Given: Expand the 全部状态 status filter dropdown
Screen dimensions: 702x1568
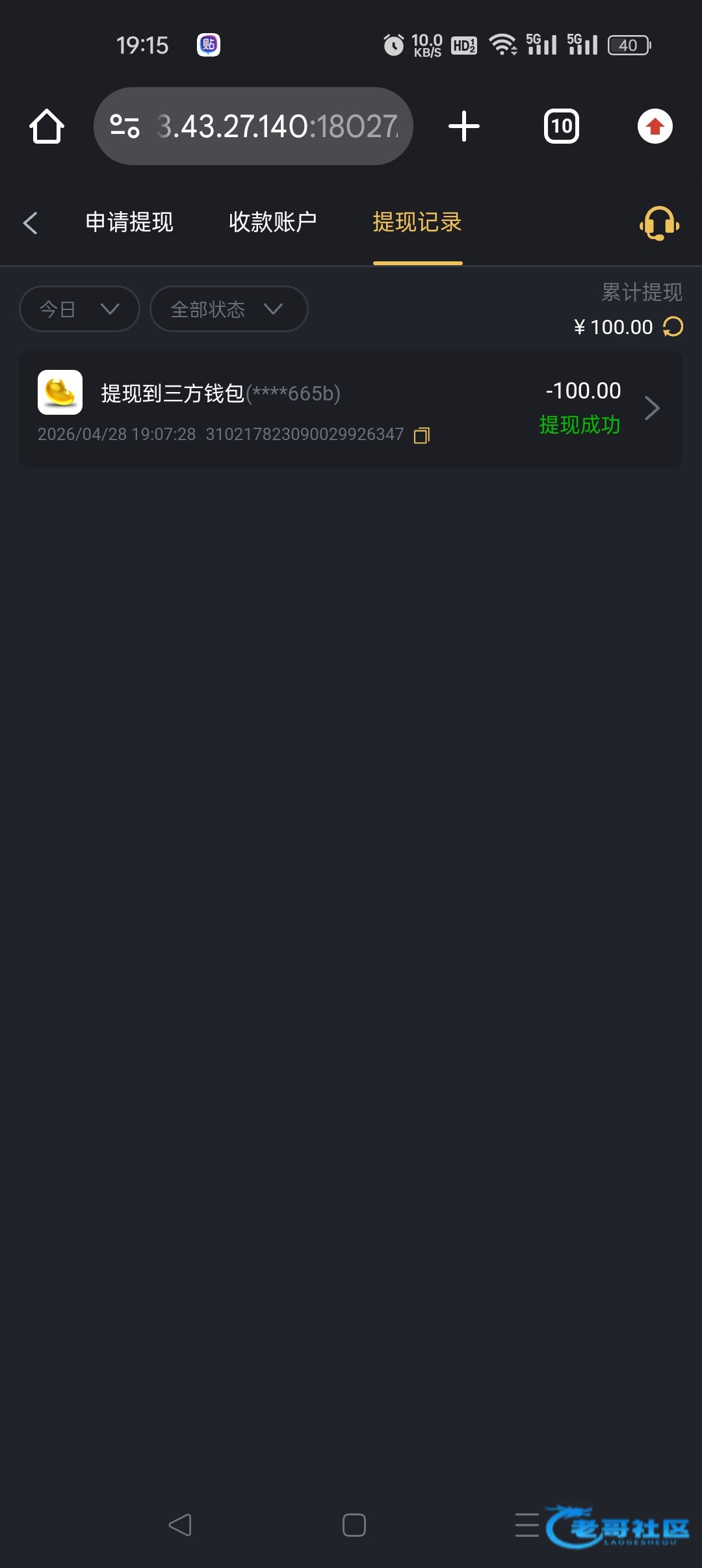Looking at the screenshot, I should (x=229, y=309).
